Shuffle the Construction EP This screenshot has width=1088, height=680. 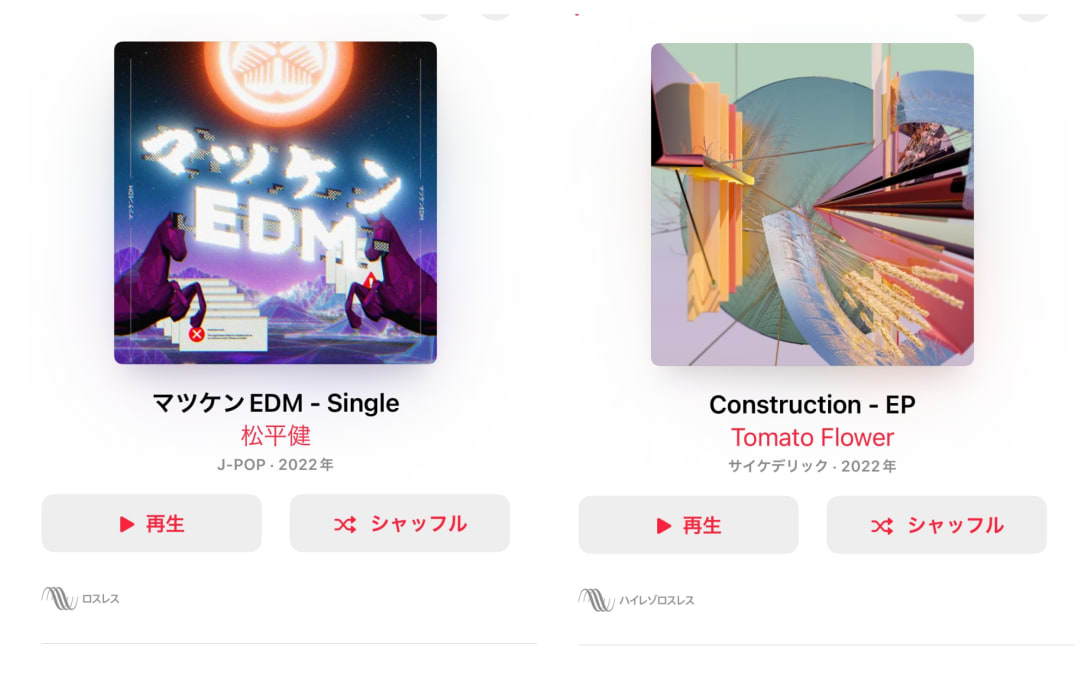936,525
